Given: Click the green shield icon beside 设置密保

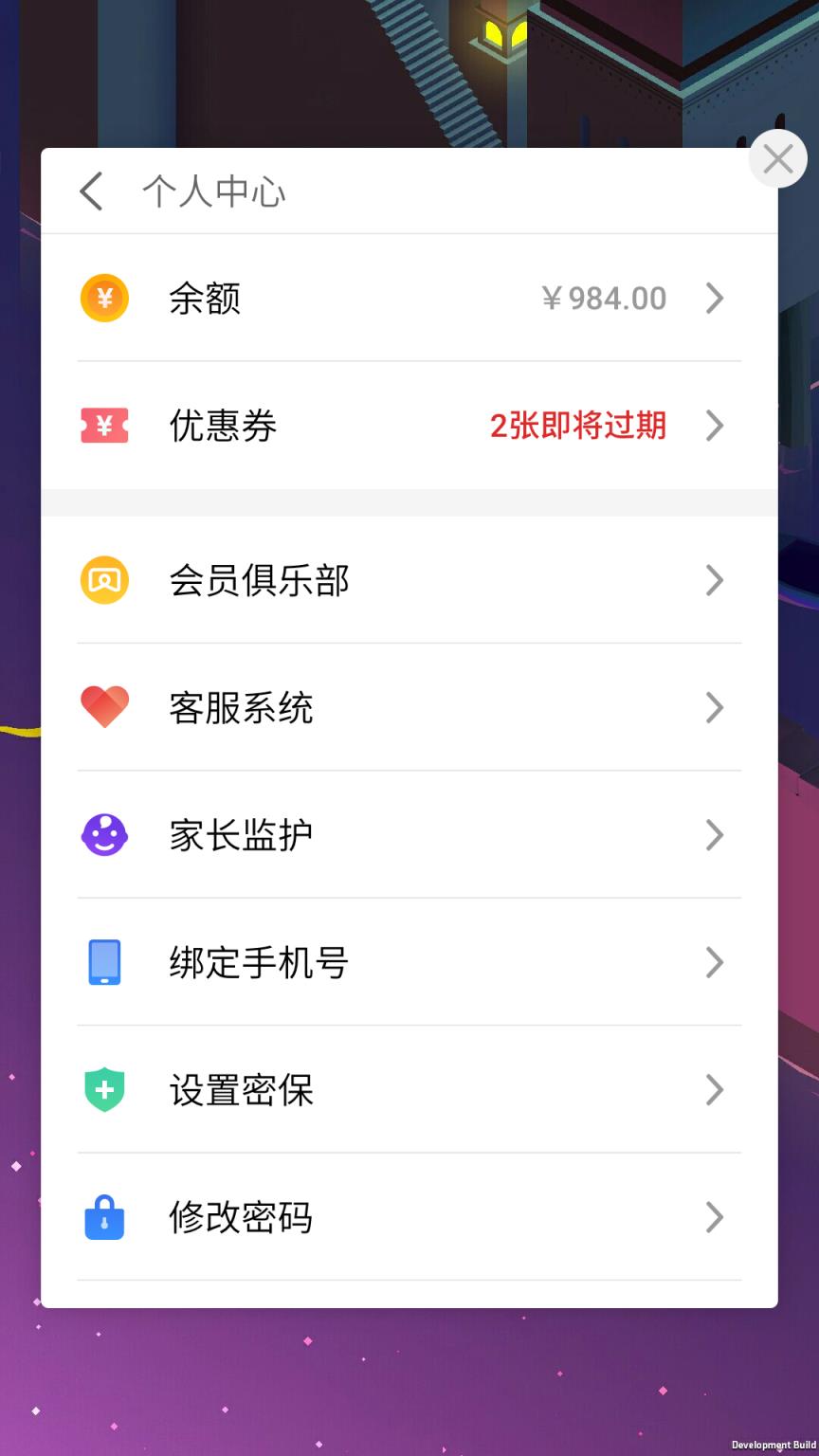Looking at the screenshot, I should (x=104, y=1090).
